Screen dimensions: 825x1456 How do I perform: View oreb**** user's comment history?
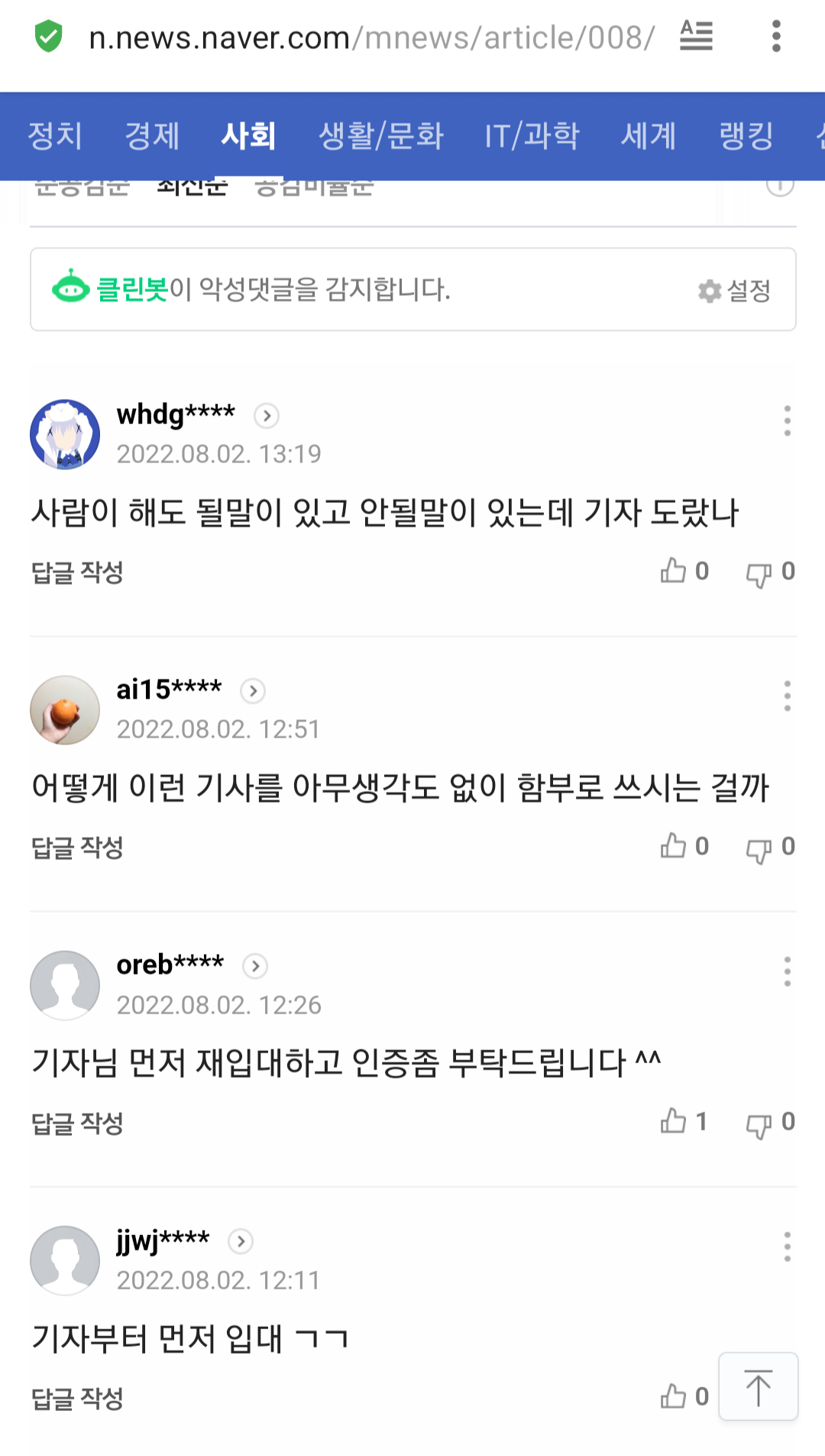[x=255, y=966]
